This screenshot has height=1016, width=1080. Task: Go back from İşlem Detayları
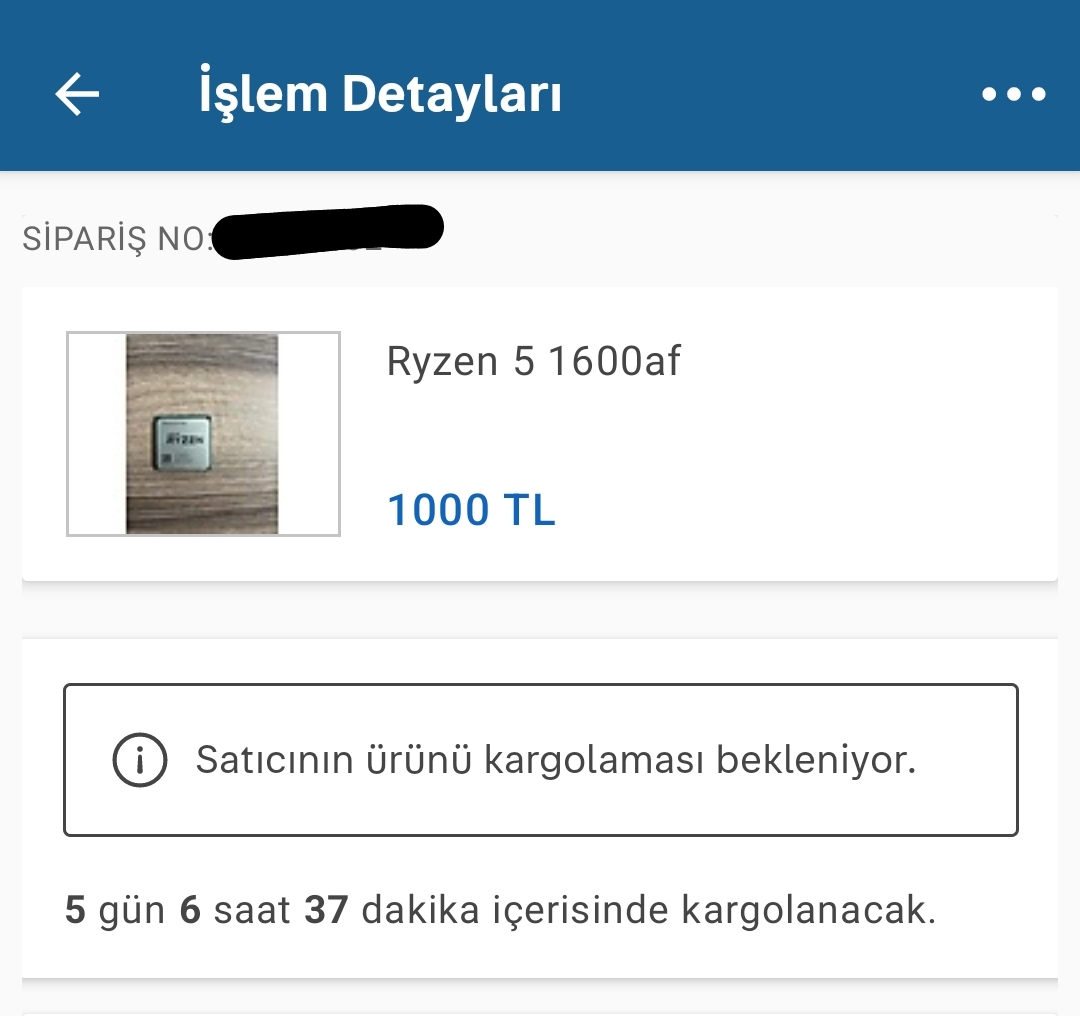pyautogui.click(x=77, y=95)
